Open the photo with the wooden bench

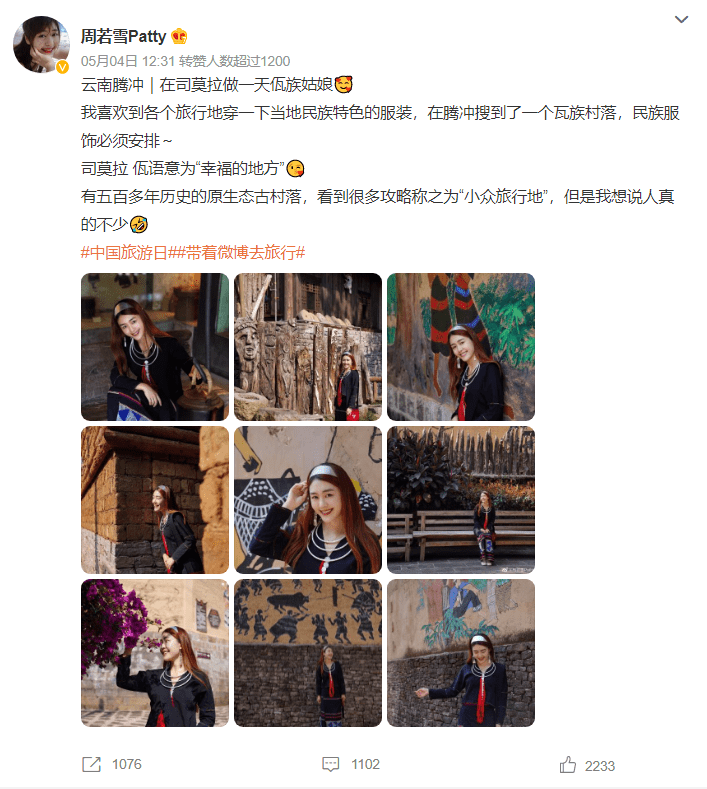point(461,500)
